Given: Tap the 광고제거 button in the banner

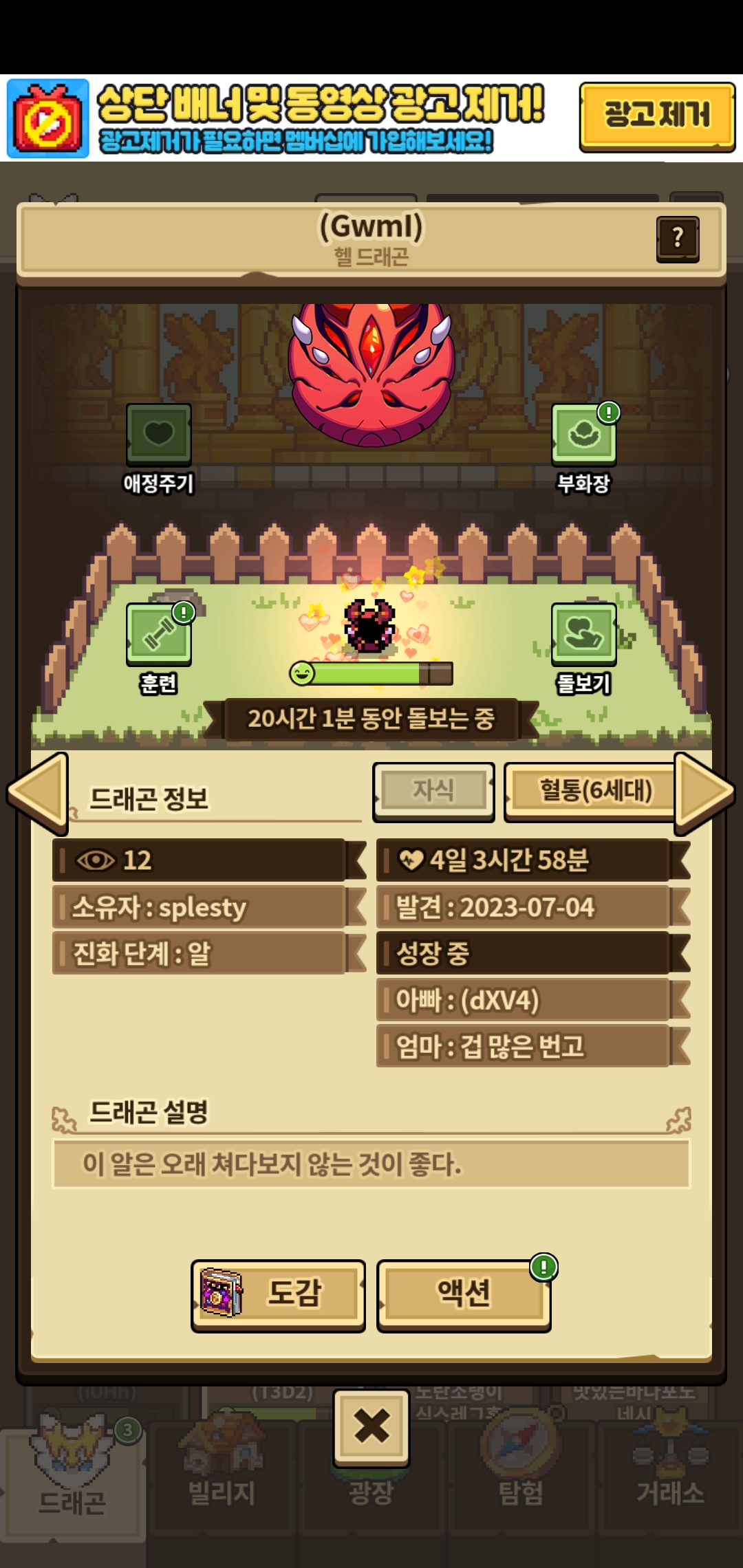Looking at the screenshot, I should tap(657, 117).
